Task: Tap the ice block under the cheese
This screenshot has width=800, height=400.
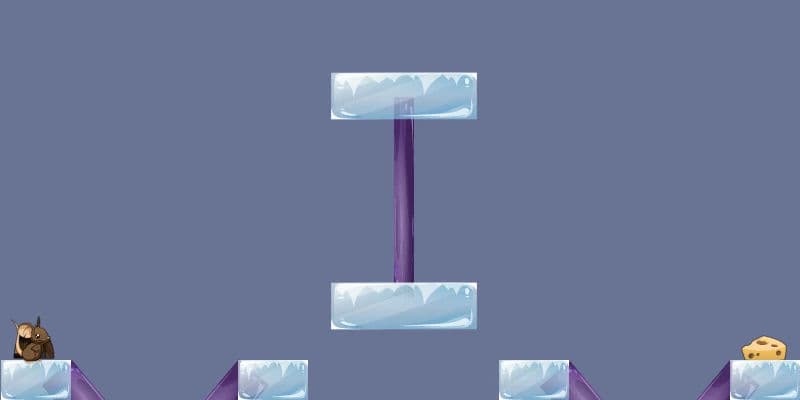Action: (765, 380)
